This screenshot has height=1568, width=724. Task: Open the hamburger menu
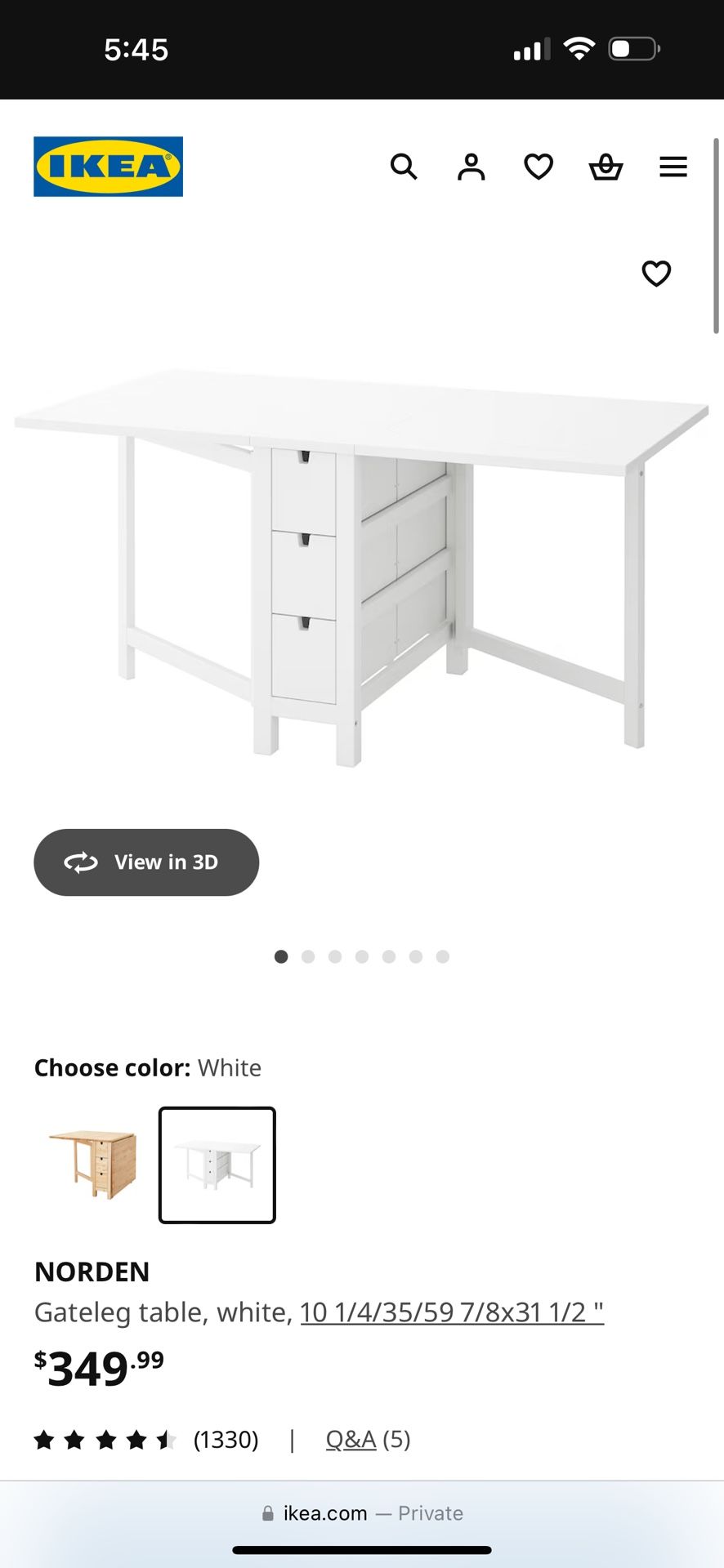tap(673, 167)
